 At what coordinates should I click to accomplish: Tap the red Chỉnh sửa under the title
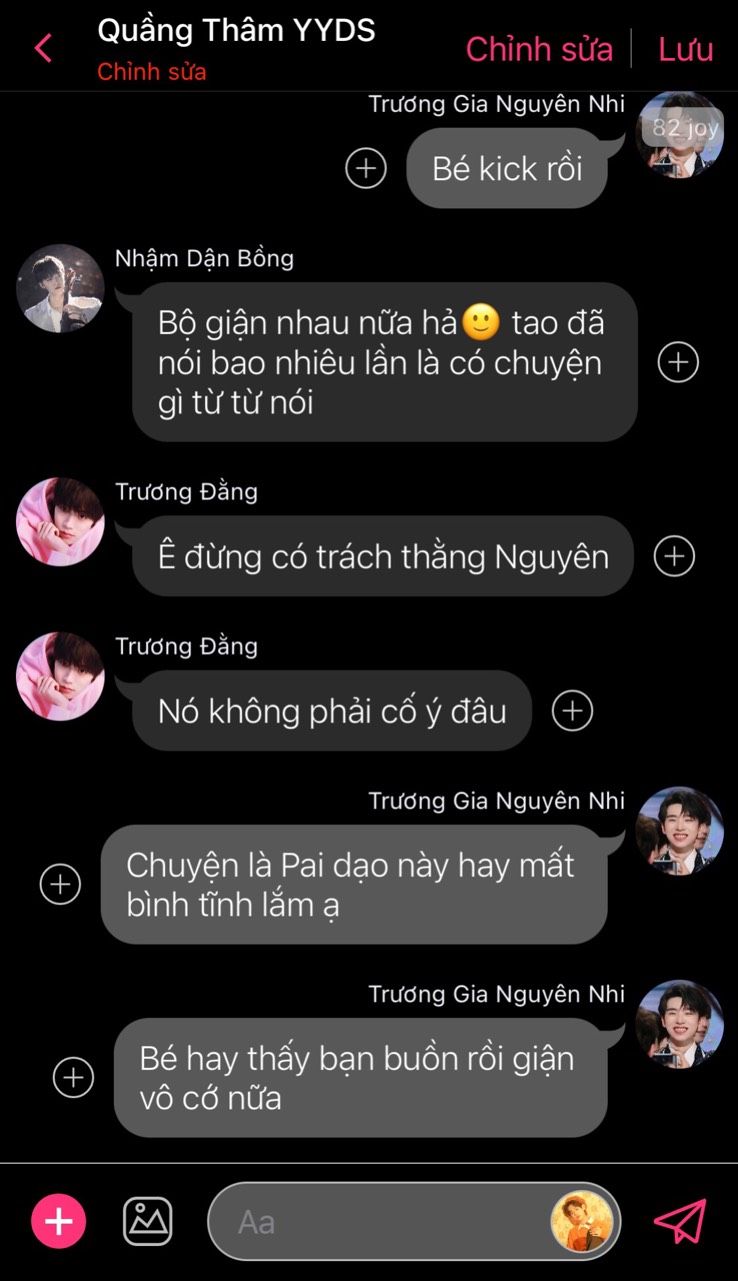pos(152,72)
